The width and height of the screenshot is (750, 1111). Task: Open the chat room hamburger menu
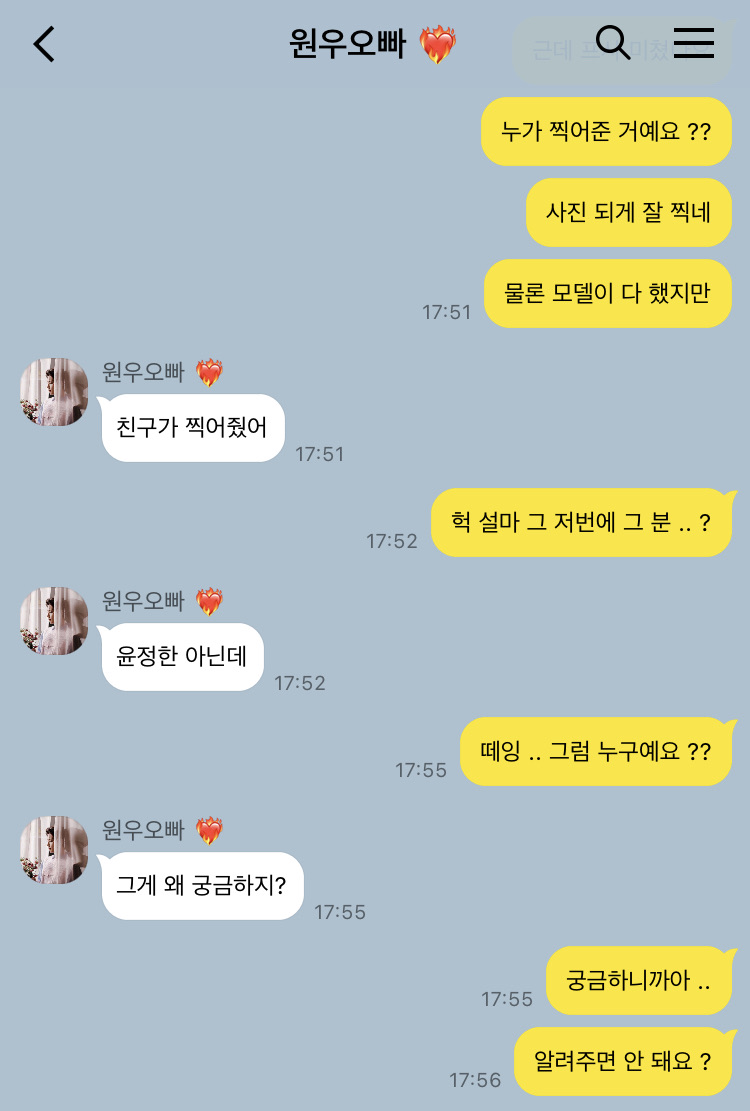click(693, 43)
